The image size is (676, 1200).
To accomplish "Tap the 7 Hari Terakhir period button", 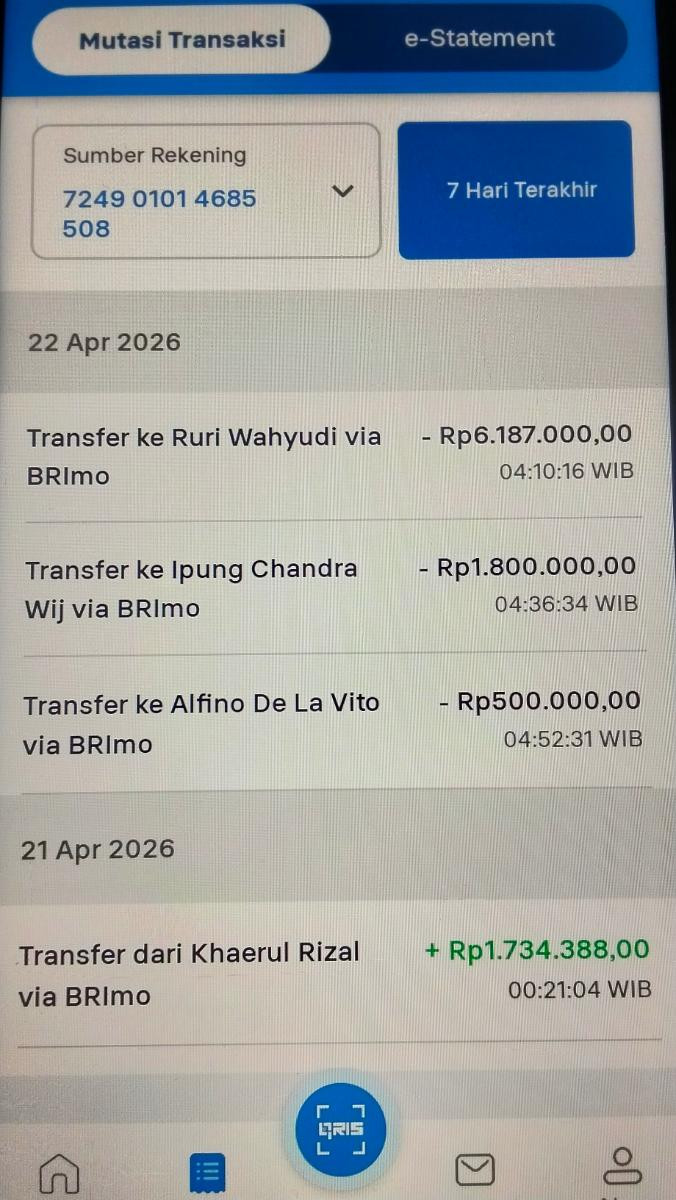I will 516,190.
